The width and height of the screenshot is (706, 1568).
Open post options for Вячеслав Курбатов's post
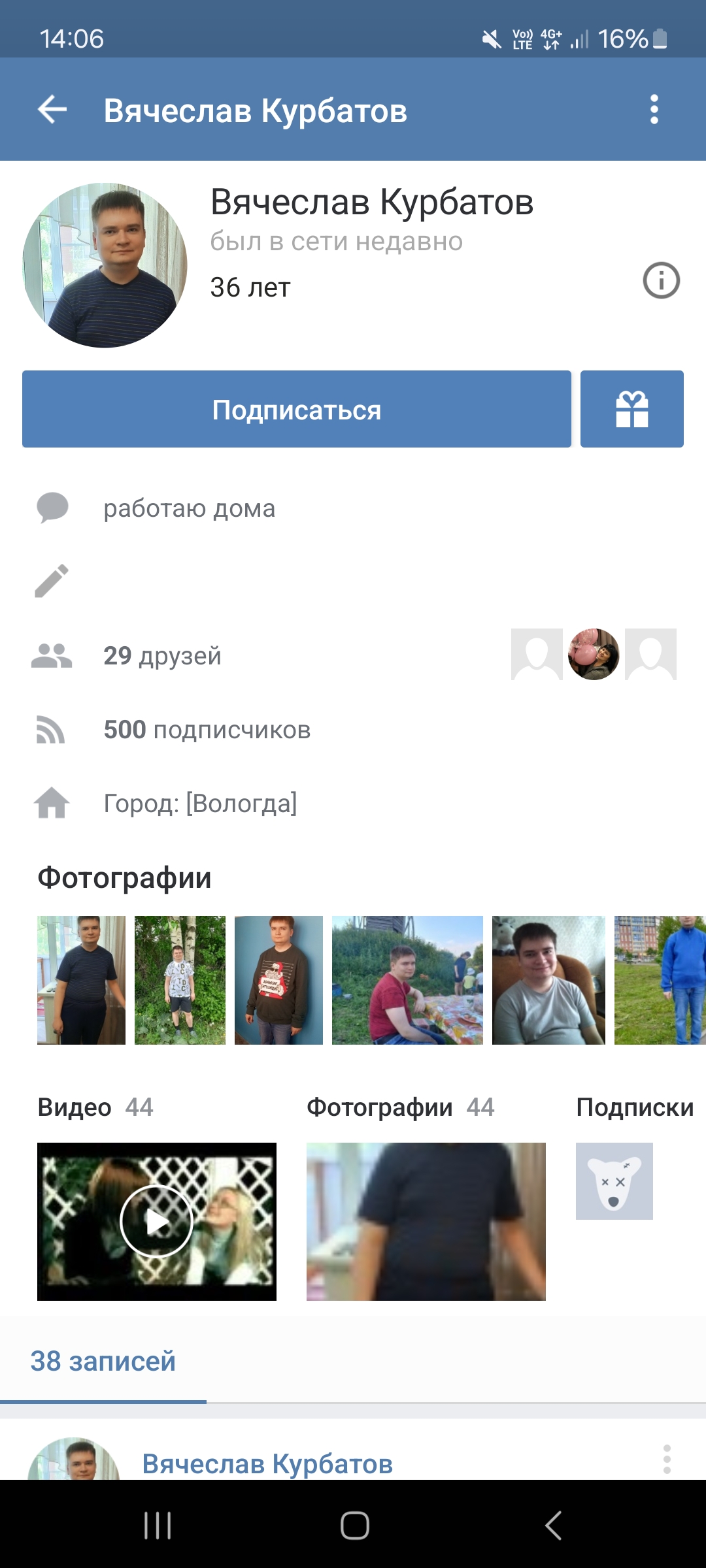667,1459
